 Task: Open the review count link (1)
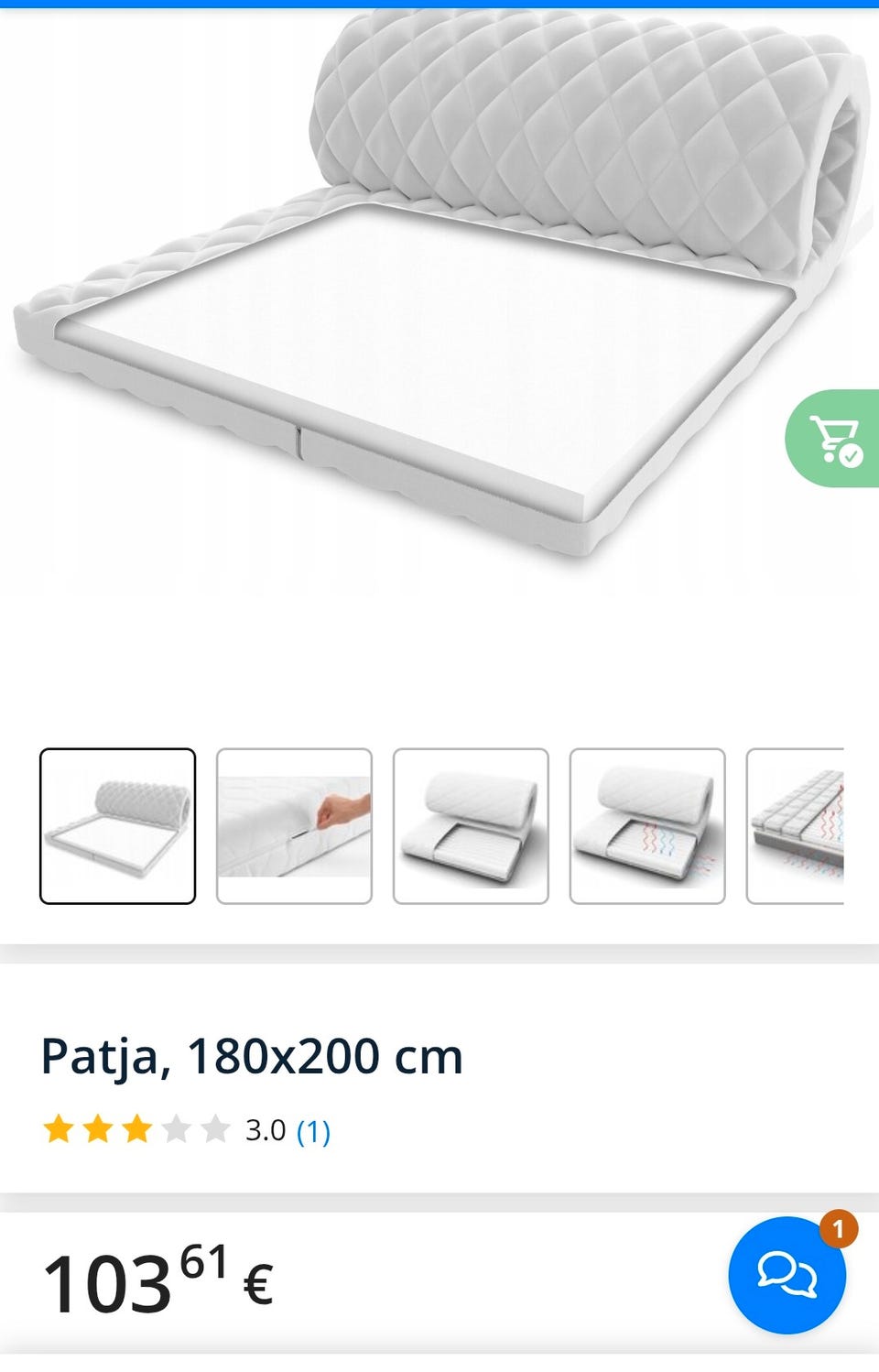coord(313,1131)
